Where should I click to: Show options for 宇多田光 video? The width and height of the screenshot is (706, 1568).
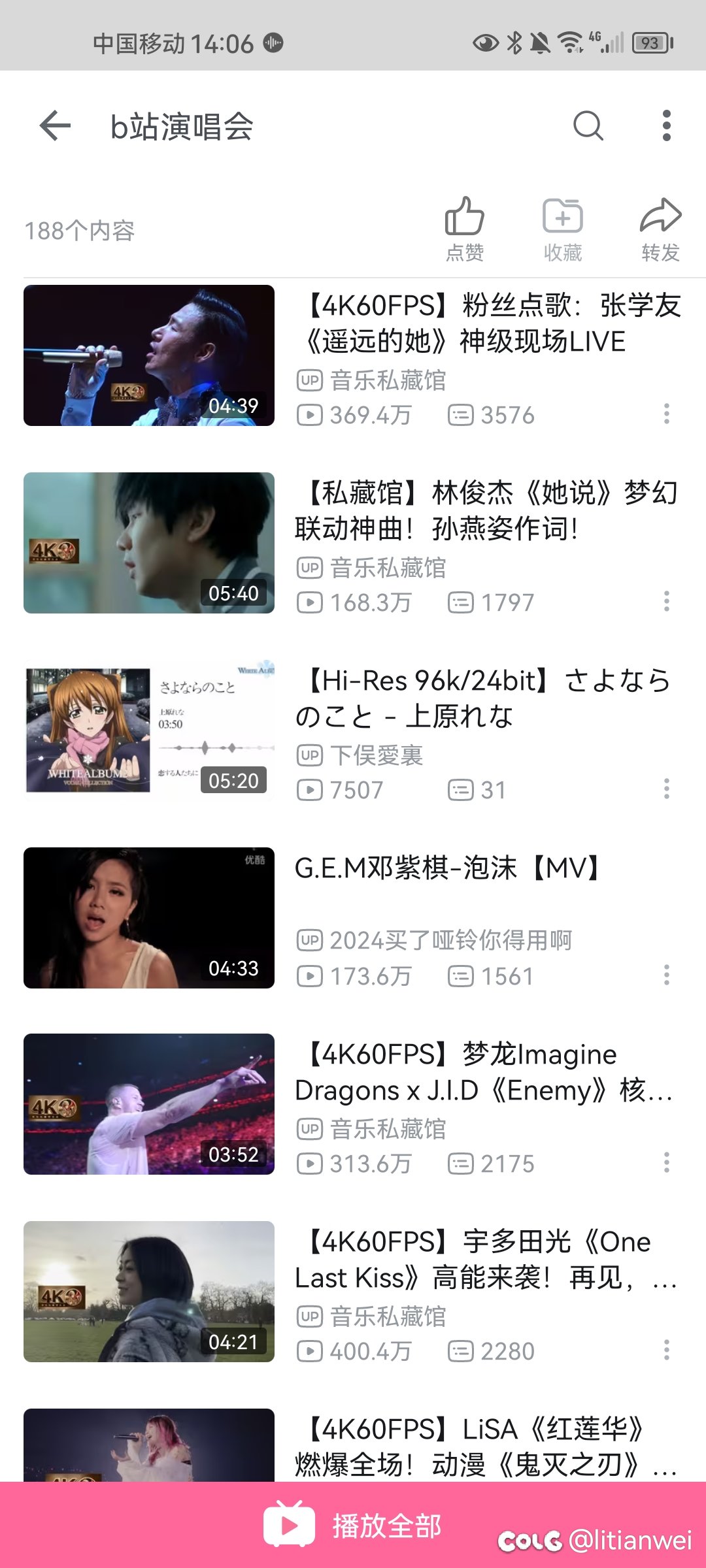pyautogui.click(x=666, y=1350)
